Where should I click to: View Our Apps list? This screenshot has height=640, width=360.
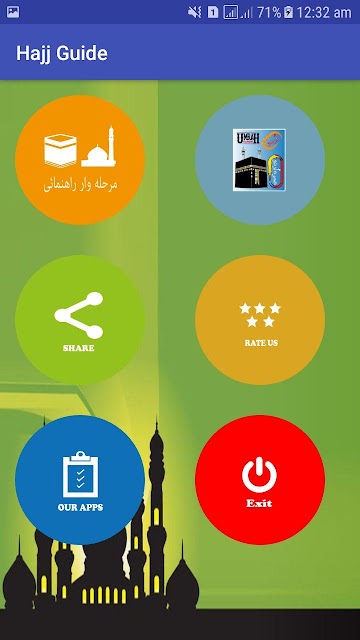pyautogui.click(x=80, y=480)
